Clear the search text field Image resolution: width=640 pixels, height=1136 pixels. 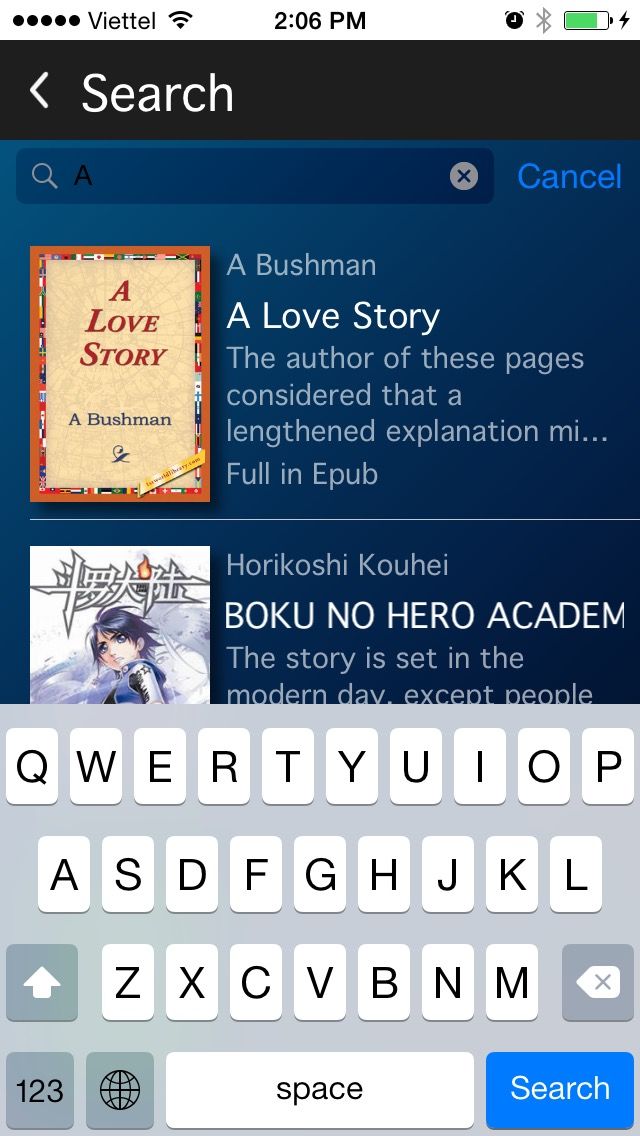463,177
